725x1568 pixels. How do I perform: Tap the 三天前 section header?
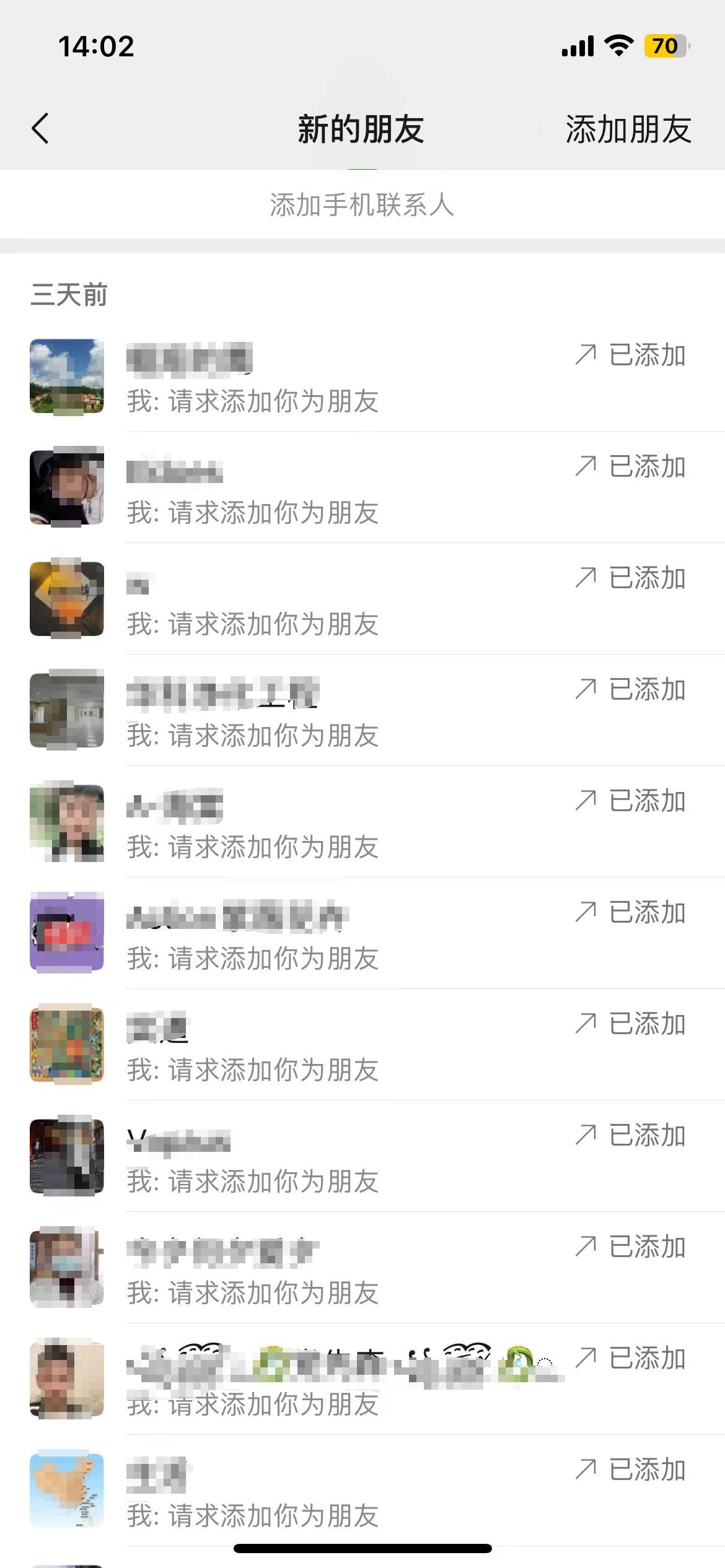(68, 295)
